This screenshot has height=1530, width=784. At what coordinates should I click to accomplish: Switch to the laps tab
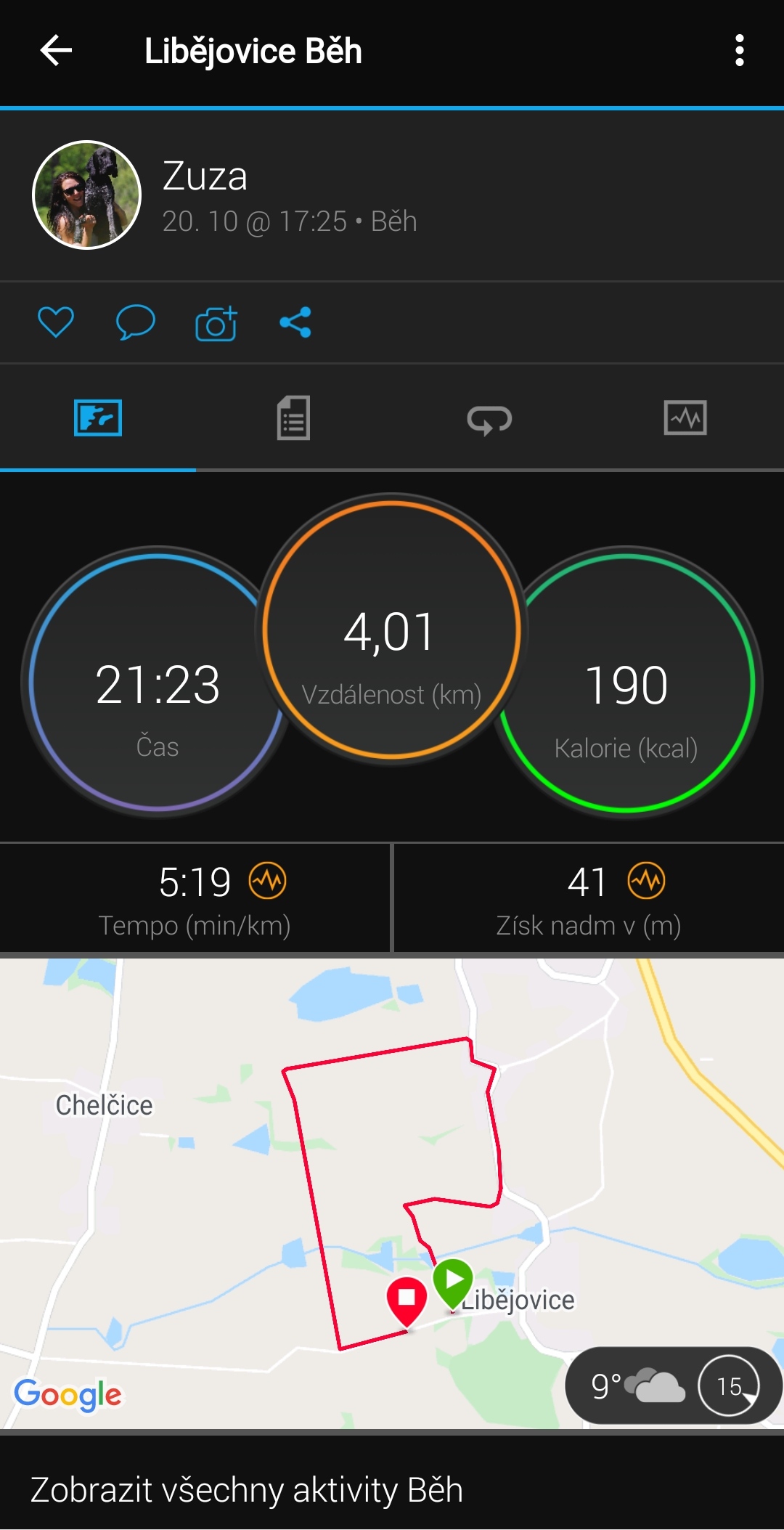click(x=489, y=419)
